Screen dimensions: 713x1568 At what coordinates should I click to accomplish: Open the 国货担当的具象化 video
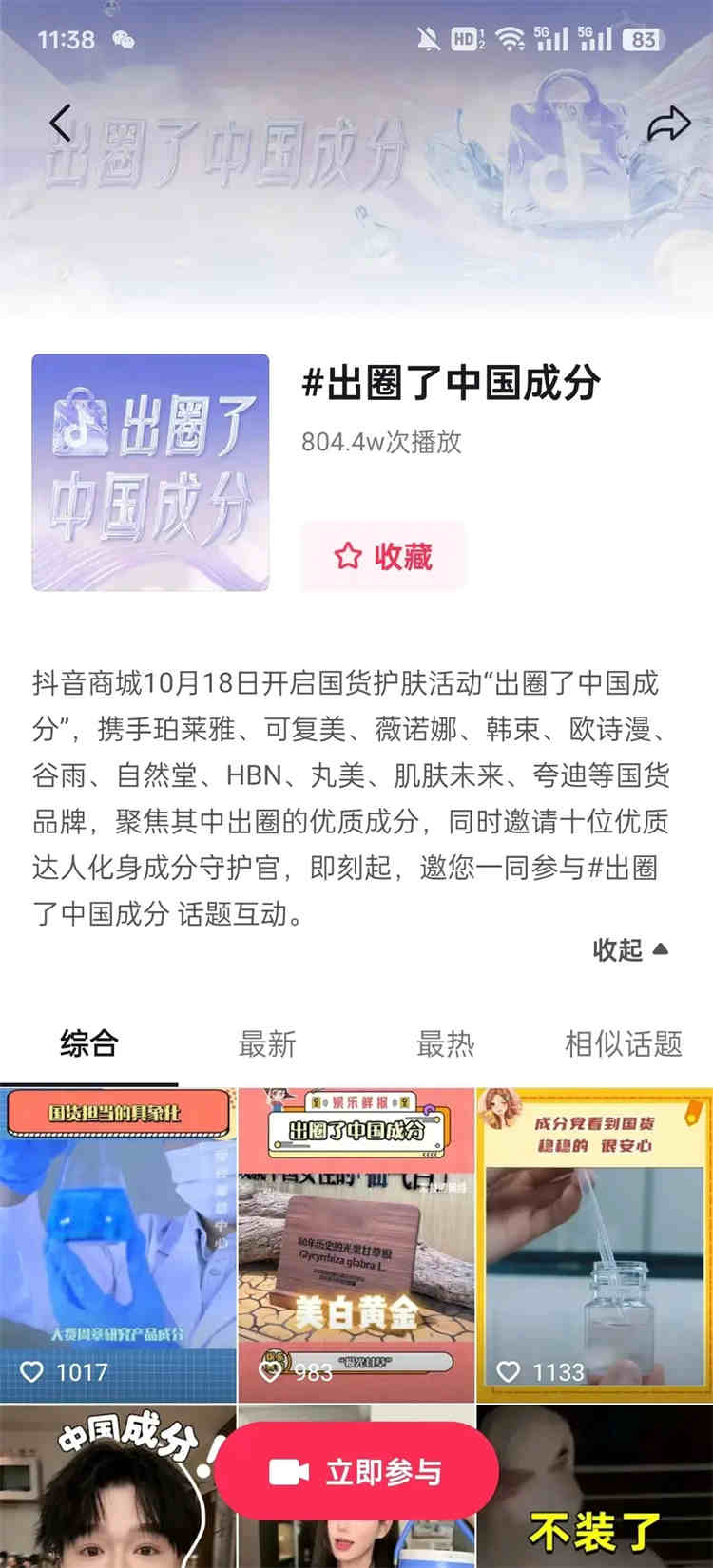point(118,1245)
